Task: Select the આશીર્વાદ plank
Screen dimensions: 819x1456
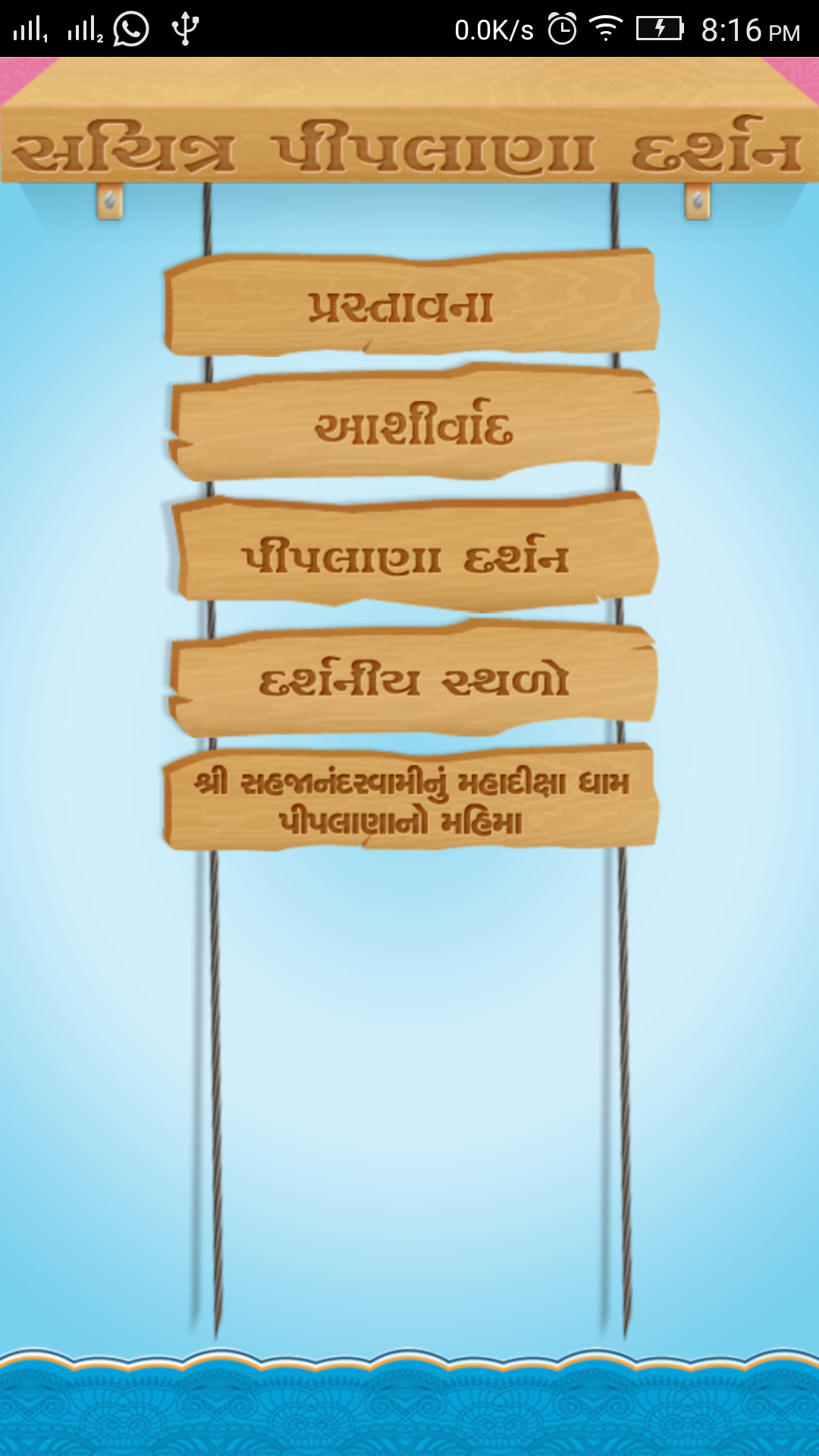Action: [x=413, y=424]
